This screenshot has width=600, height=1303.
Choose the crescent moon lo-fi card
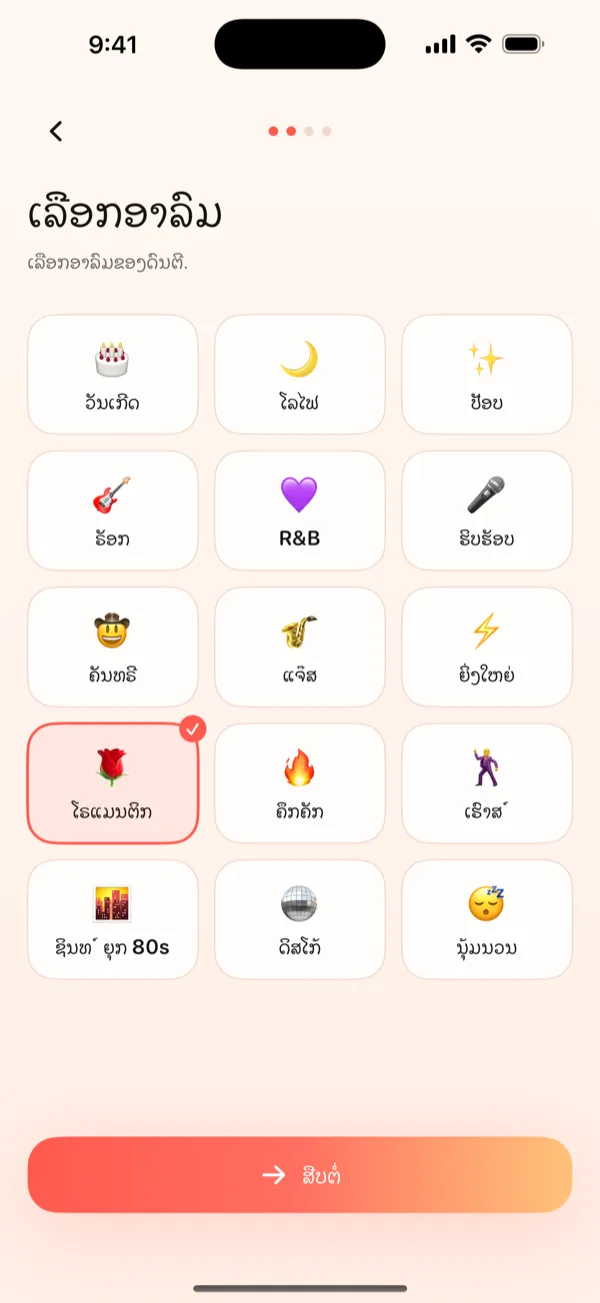click(300, 374)
